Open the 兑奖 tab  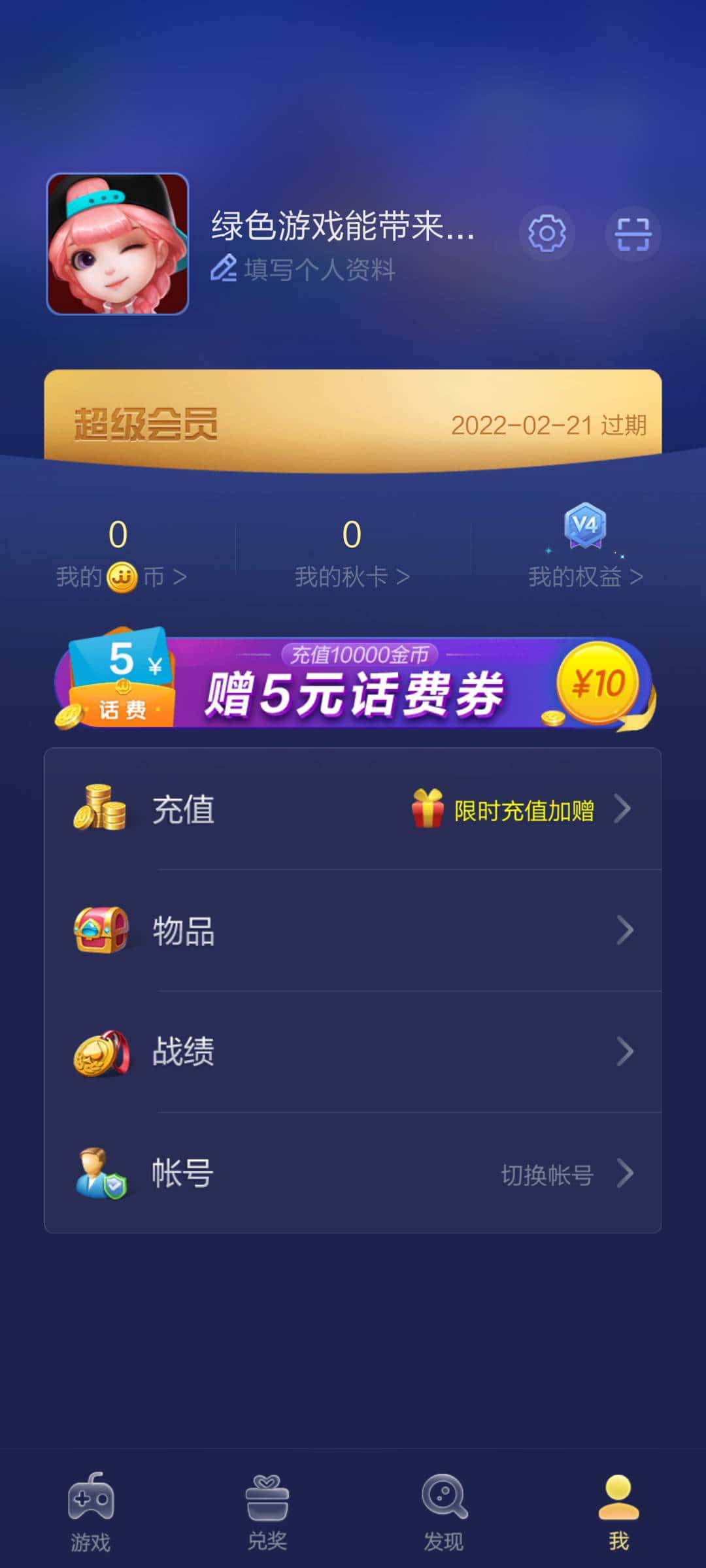[x=267, y=1509]
